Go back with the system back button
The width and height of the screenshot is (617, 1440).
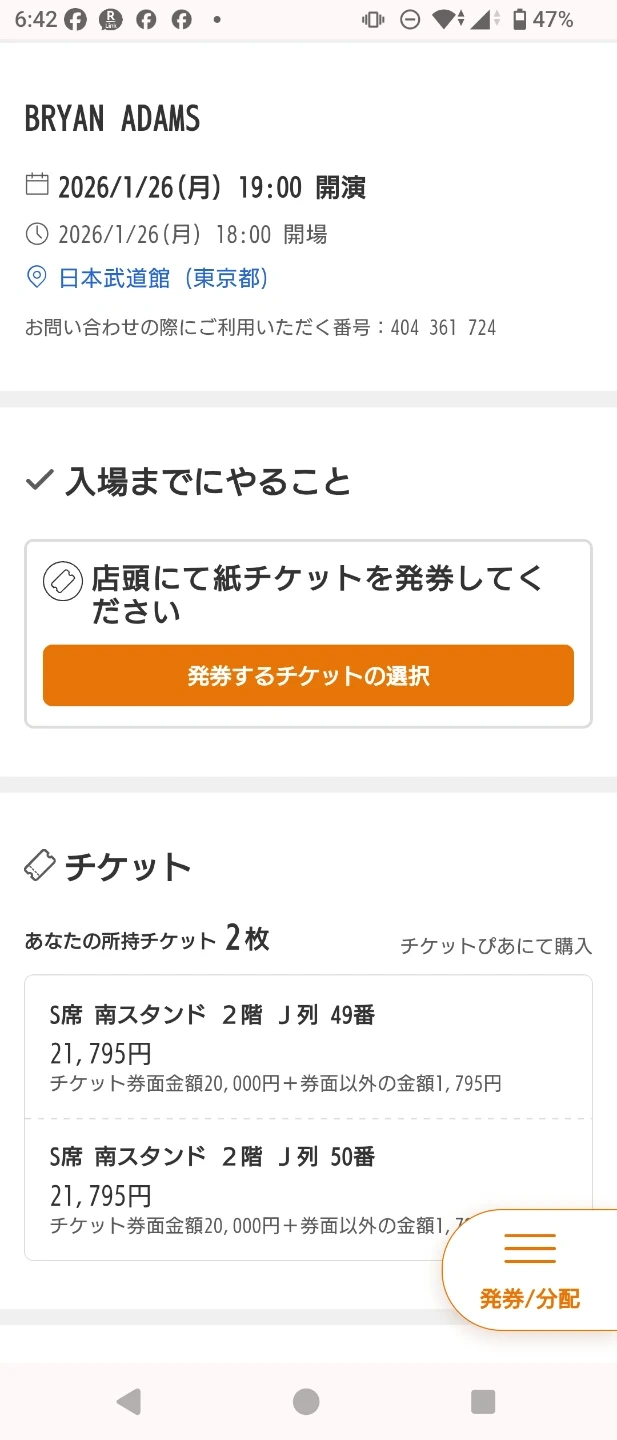[129, 1402]
